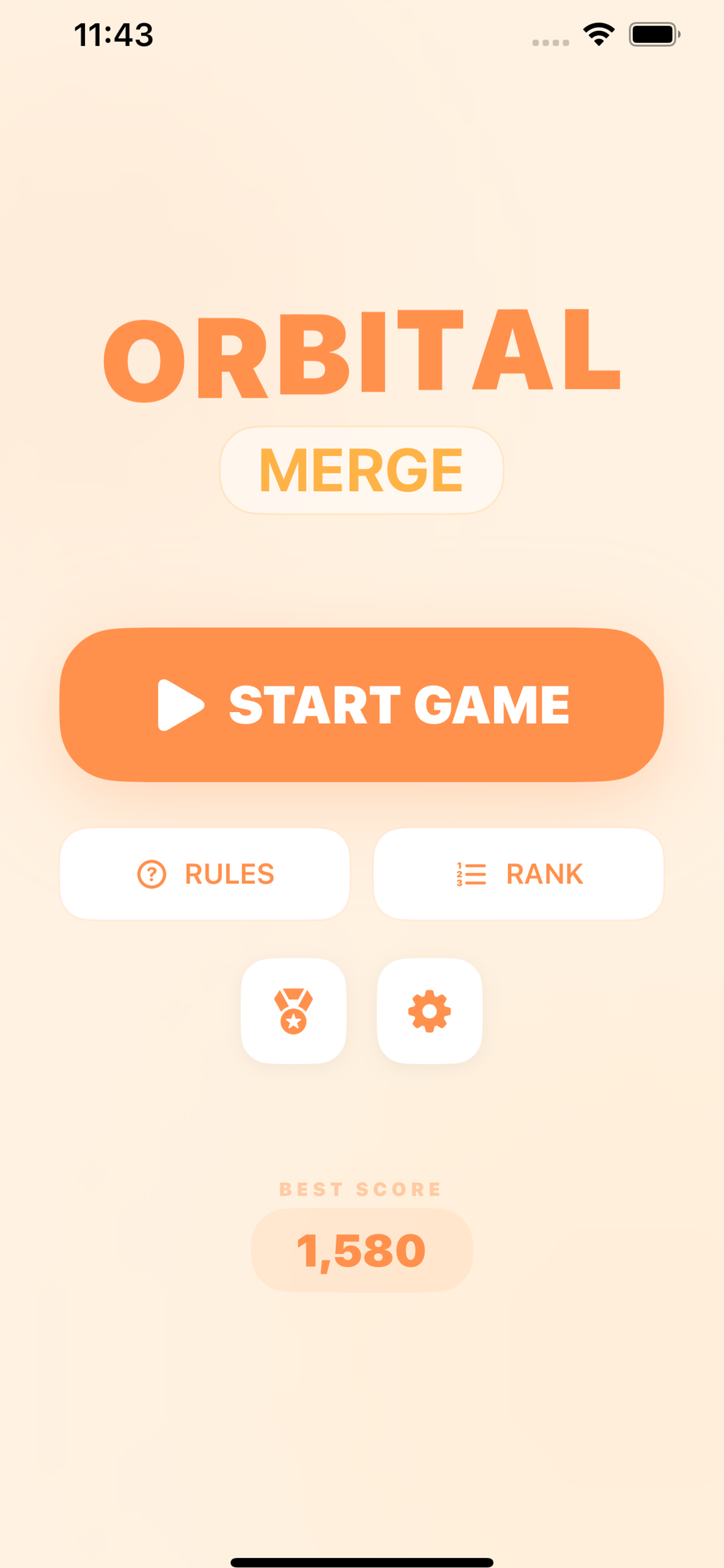View the Rank leaderboard

click(518, 873)
